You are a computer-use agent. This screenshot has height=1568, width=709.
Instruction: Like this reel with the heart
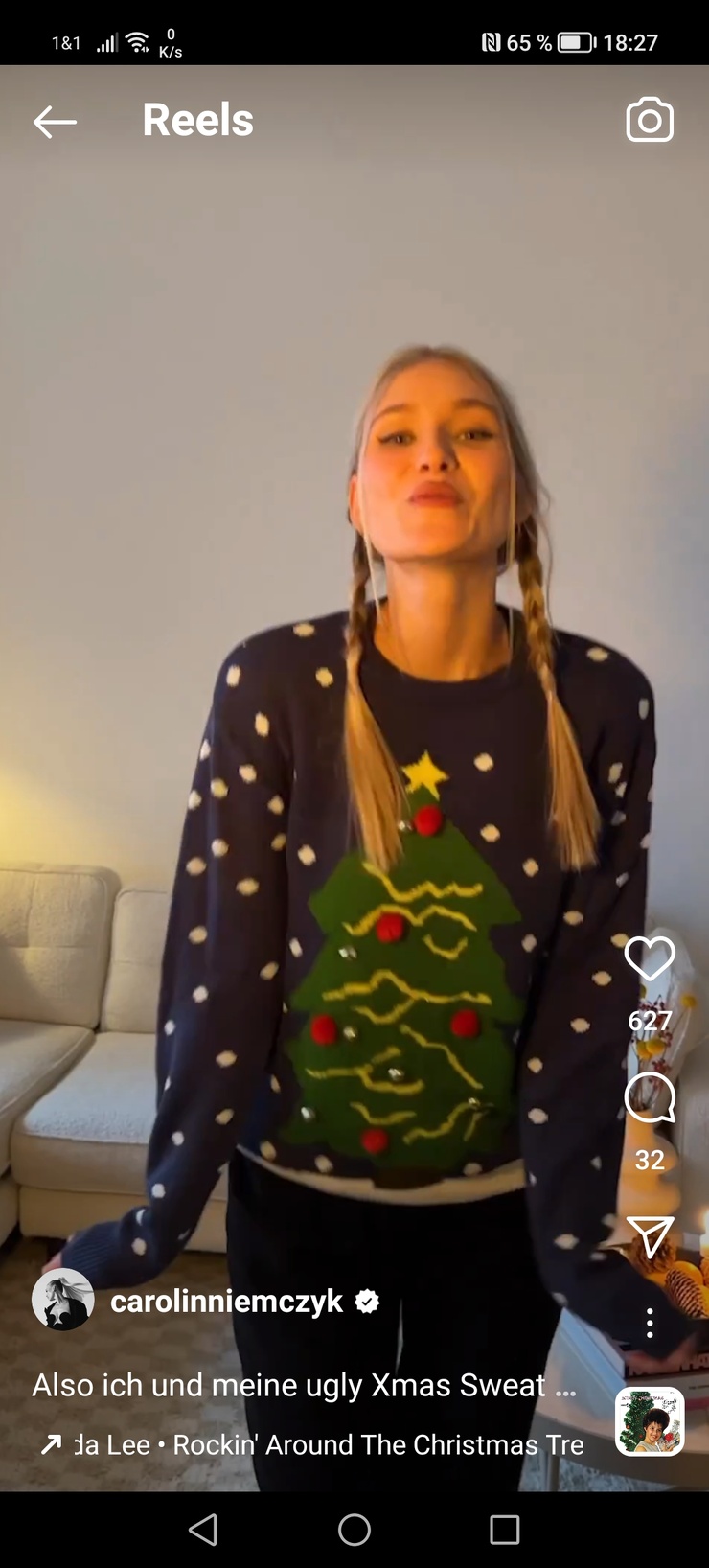pos(650,958)
